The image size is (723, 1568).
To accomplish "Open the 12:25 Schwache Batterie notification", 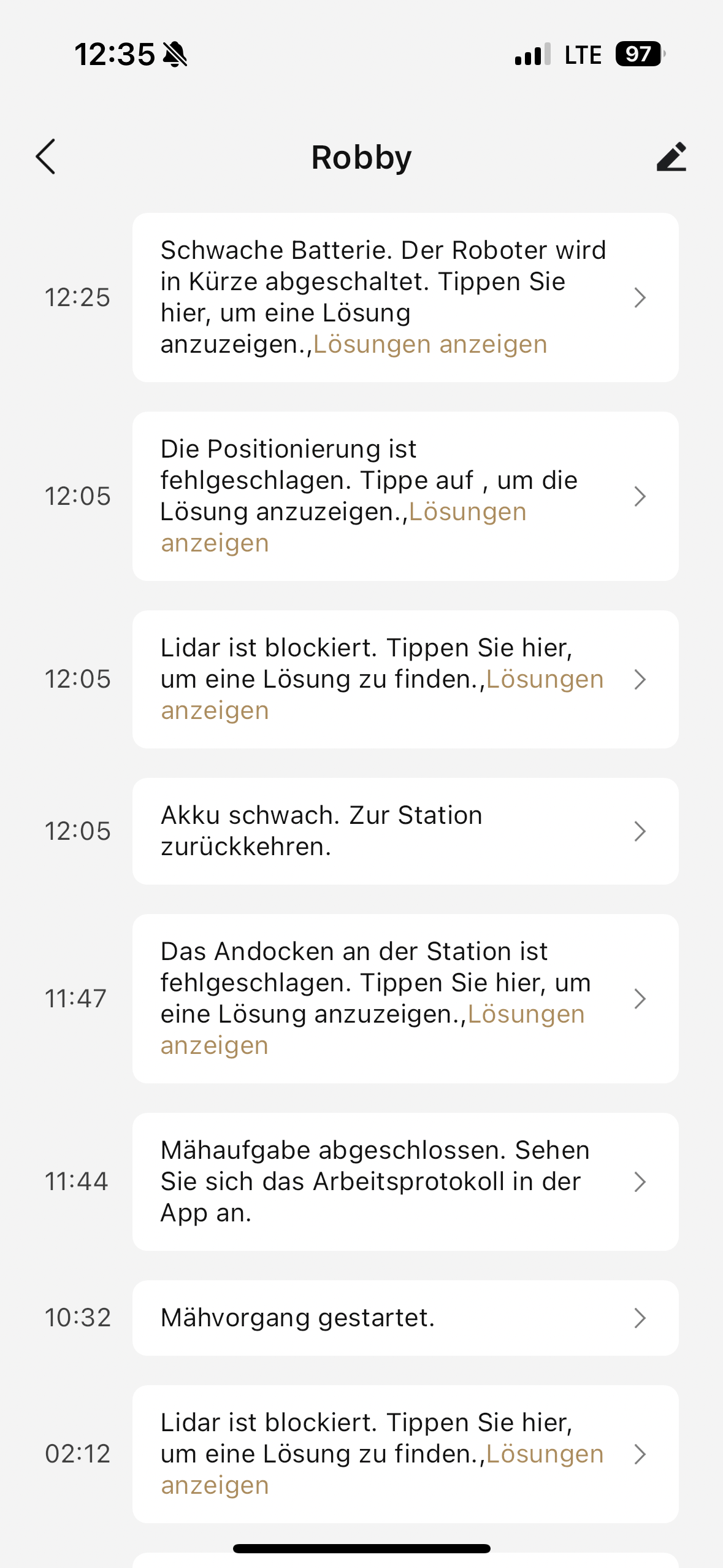I will click(x=405, y=298).
